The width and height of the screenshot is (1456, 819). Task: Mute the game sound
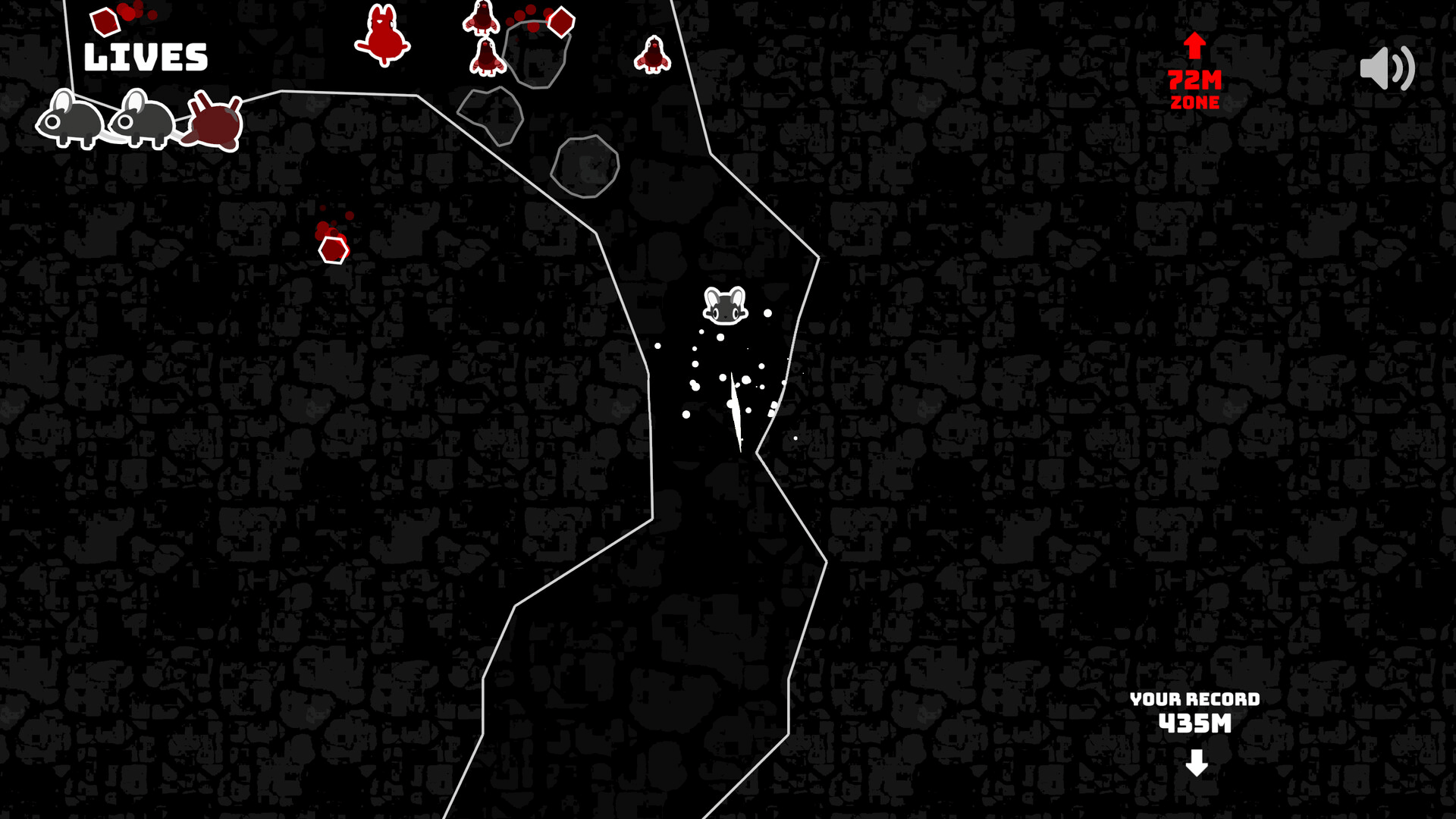[1386, 68]
